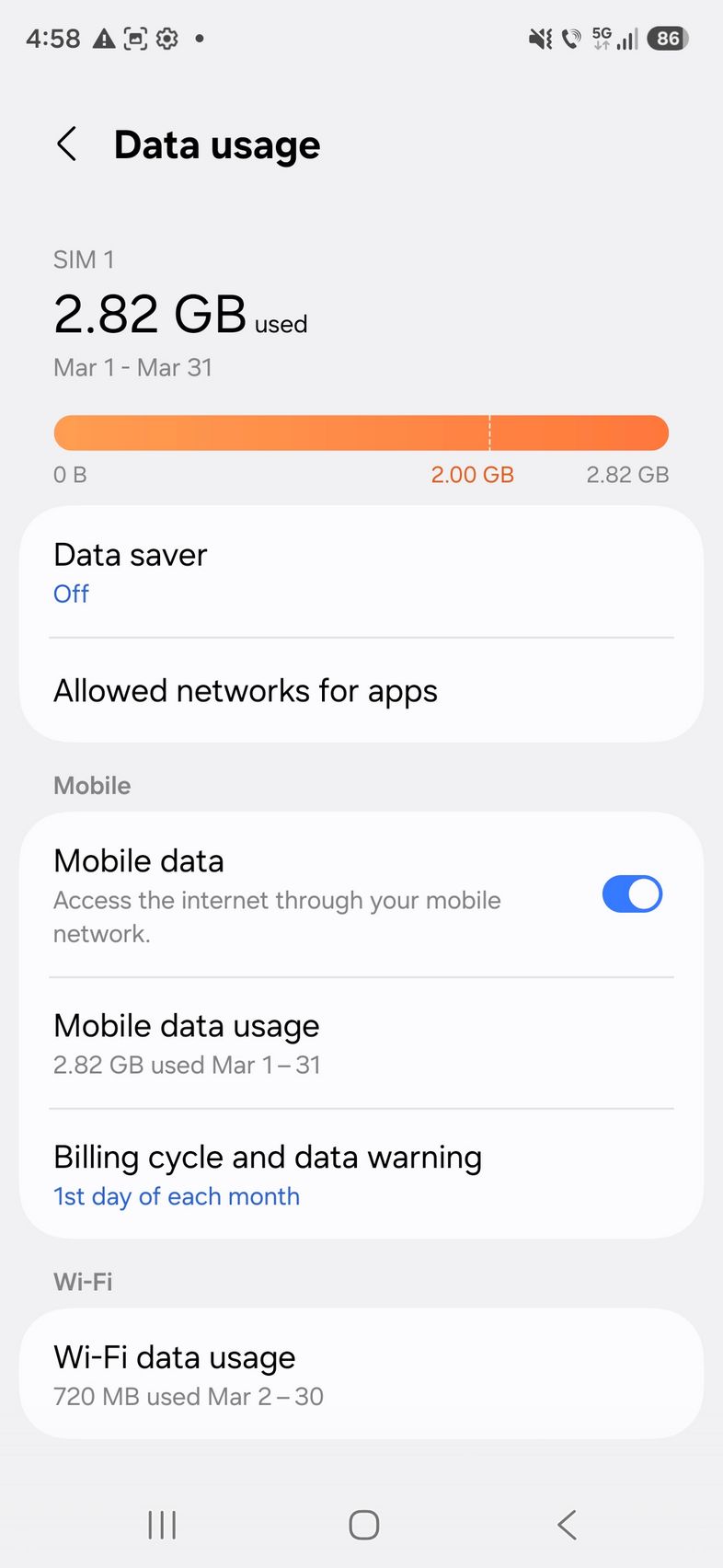This screenshot has height=1568, width=723.
Task: Open Allowed networks for apps
Action: [361, 690]
